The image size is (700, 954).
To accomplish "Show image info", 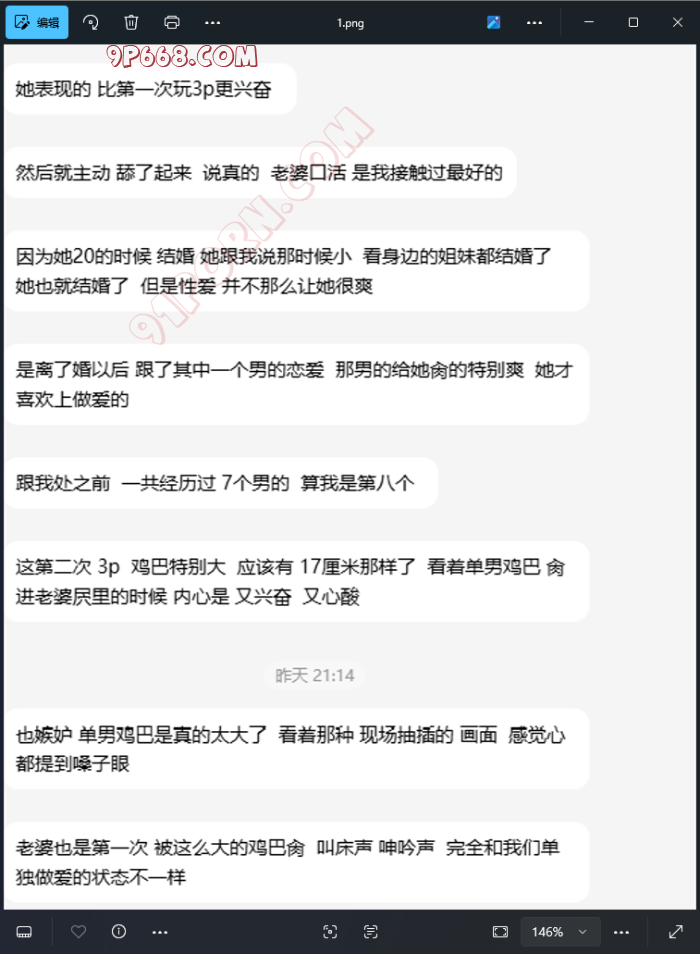I will point(119,932).
